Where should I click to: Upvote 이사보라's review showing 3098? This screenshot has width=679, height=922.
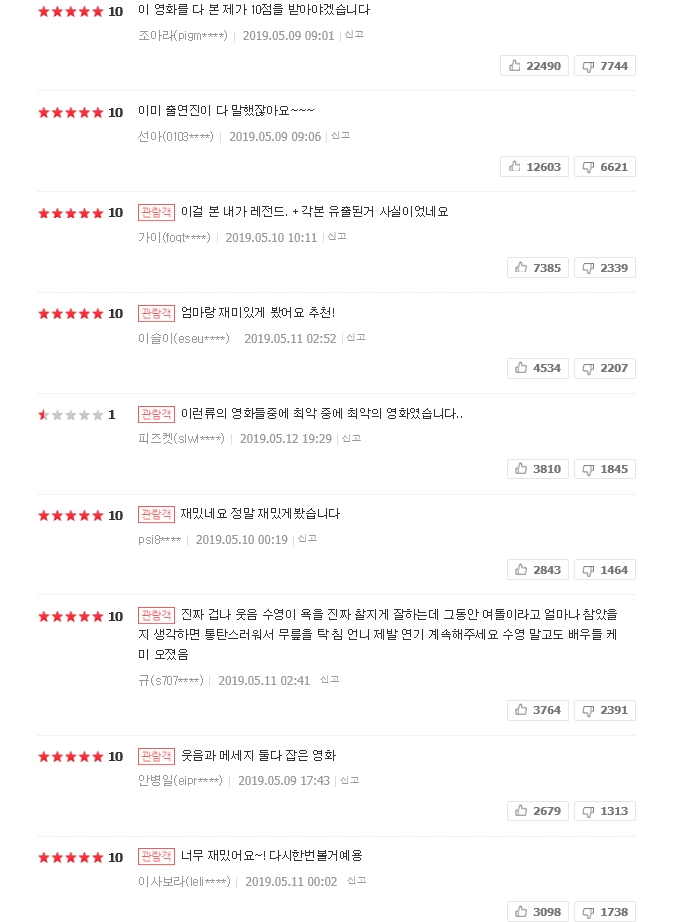coord(539,913)
